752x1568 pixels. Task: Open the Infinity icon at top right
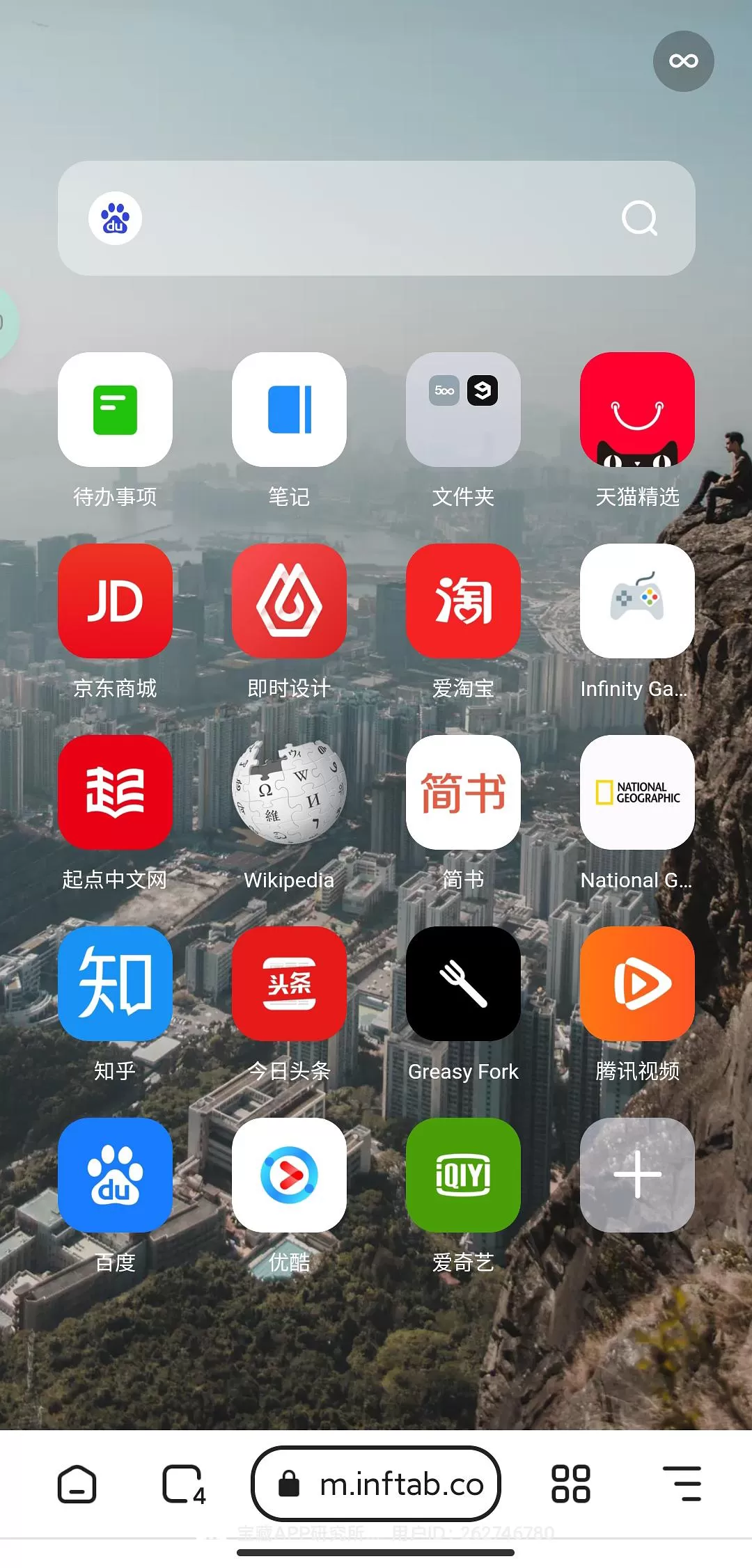click(x=683, y=61)
